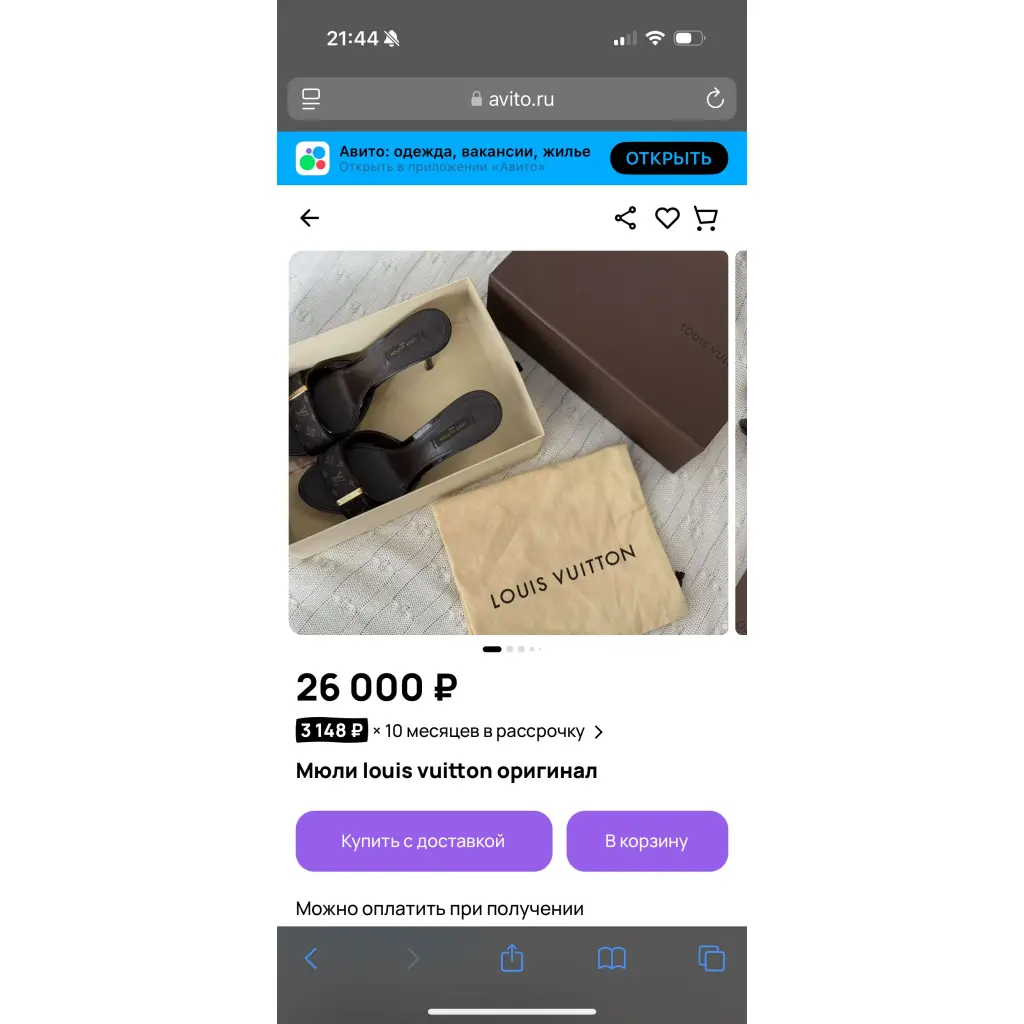Open the main product photo of mules
1024x1024 pixels.
click(508, 442)
